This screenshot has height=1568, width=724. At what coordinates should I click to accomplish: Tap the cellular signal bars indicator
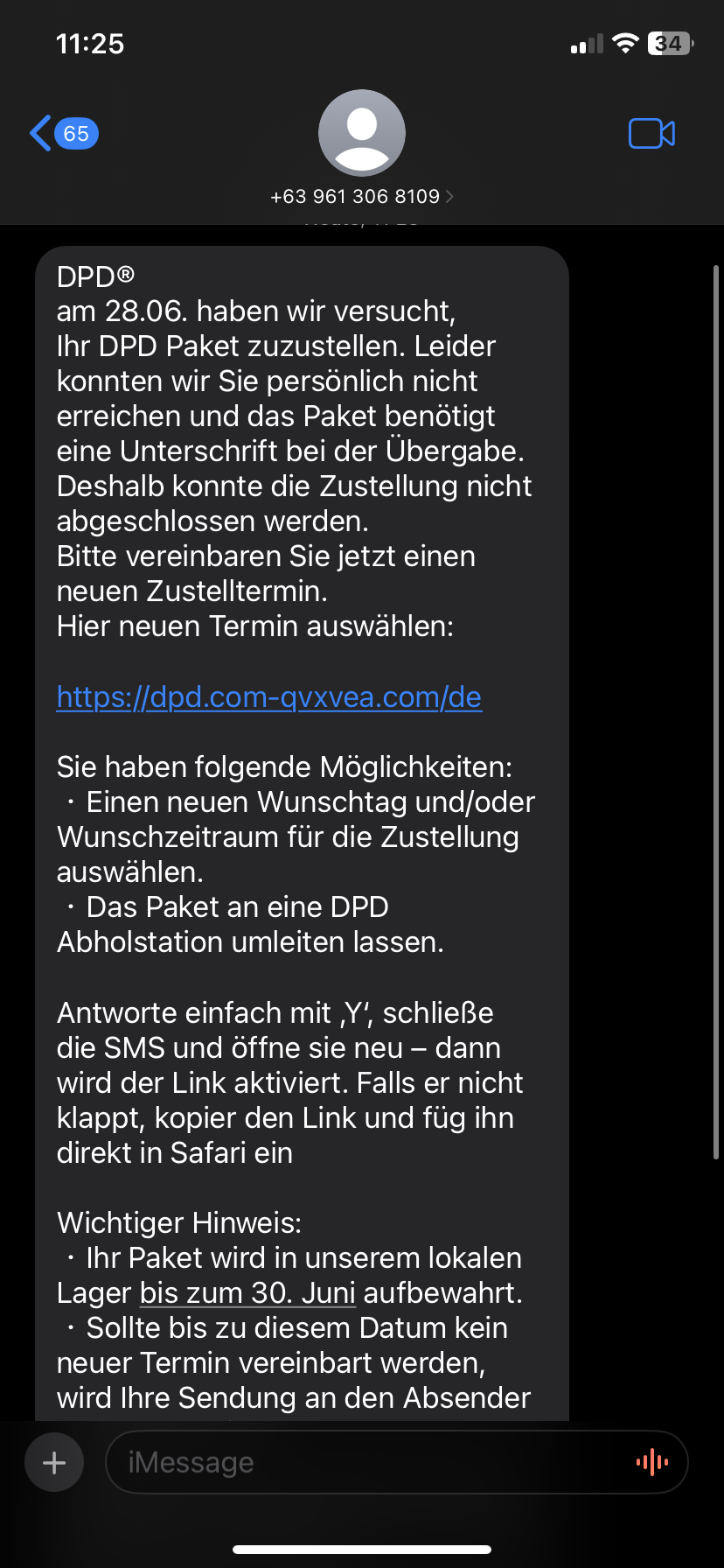click(585, 43)
